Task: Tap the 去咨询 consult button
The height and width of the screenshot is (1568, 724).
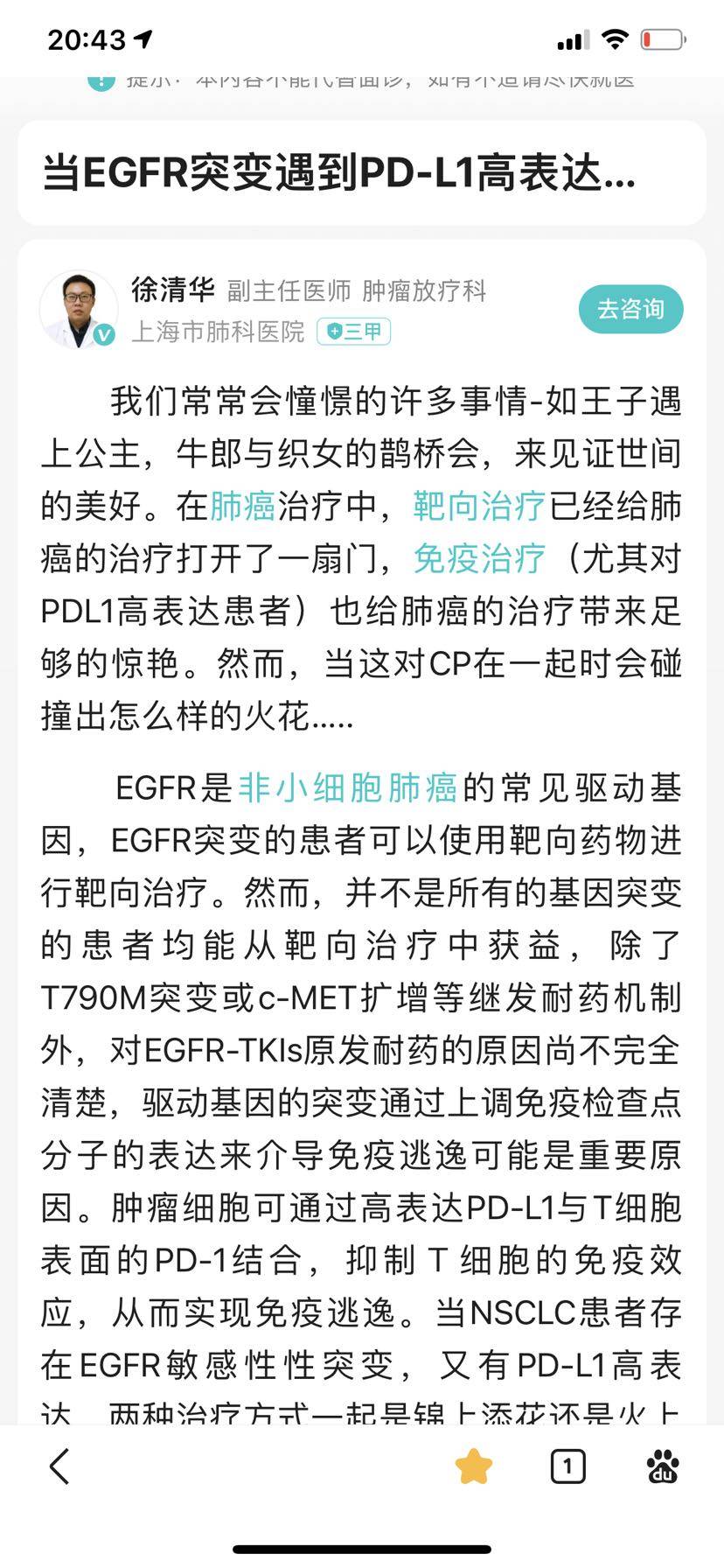Action: click(630, 309)
